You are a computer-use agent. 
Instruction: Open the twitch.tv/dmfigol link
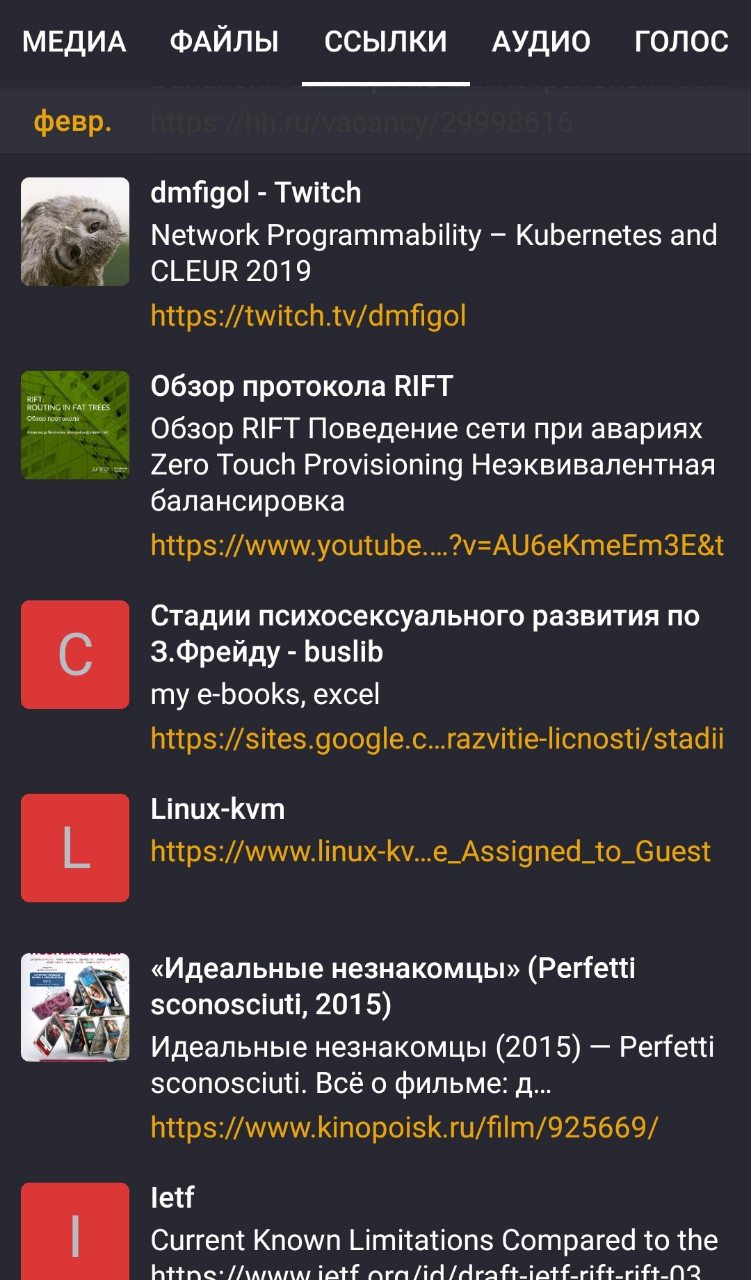(x=308, y=316)
